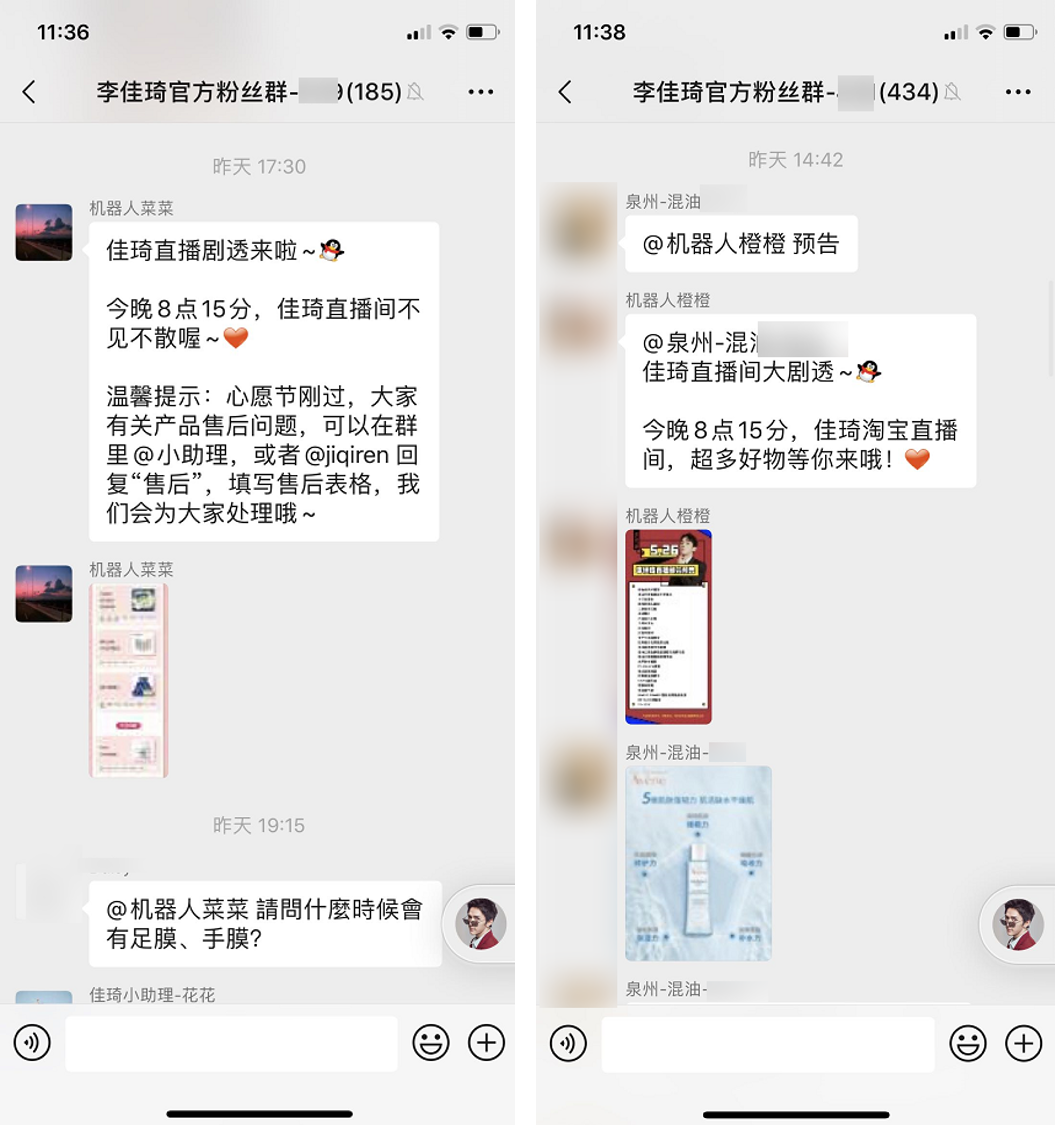Open the image sent by 机器人菜菜

point(129,679)
